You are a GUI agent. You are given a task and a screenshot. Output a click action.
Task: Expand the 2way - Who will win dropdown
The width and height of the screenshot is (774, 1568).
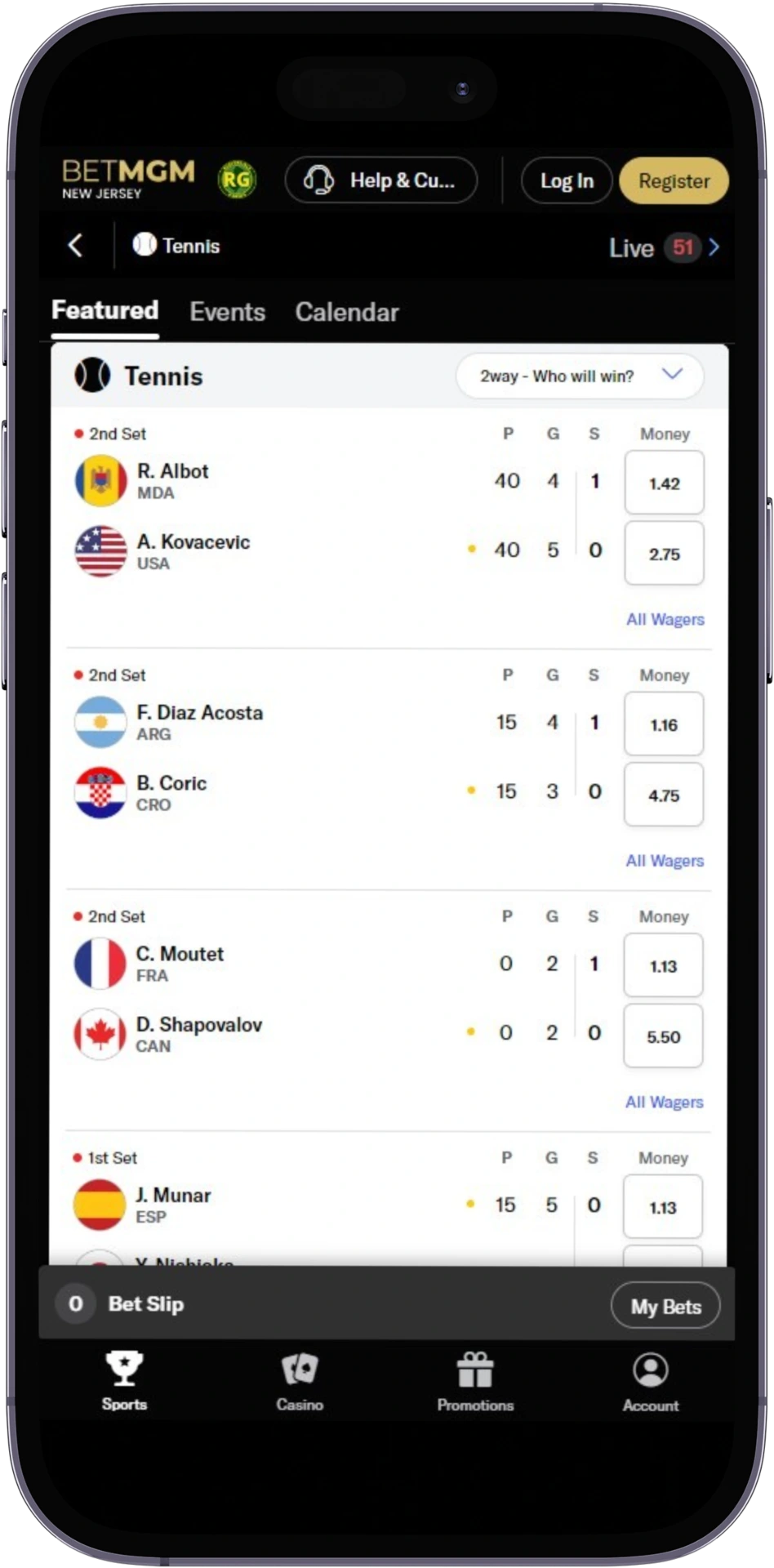pyautogui.click(x=580, y=376)
